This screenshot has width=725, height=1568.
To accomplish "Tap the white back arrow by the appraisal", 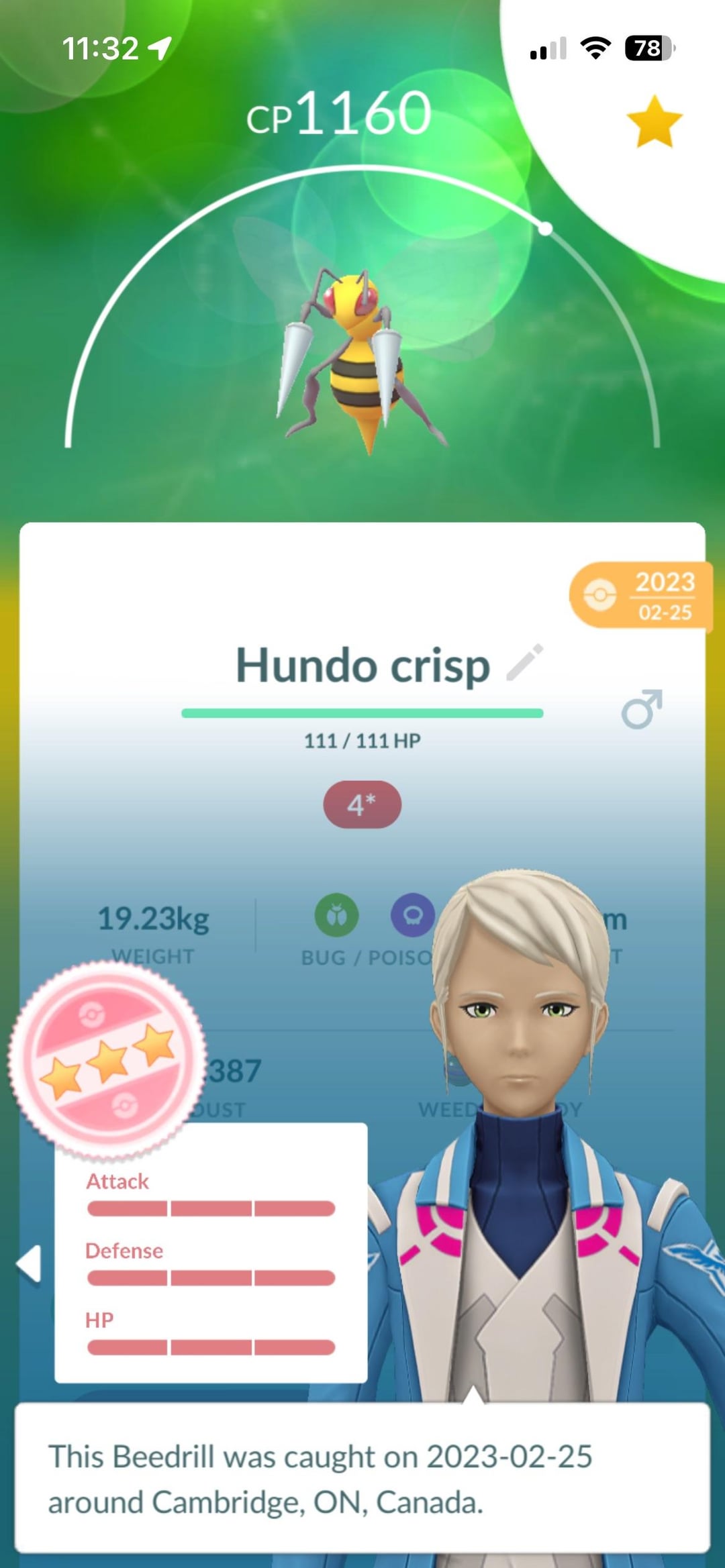I will coord(30,1264).
